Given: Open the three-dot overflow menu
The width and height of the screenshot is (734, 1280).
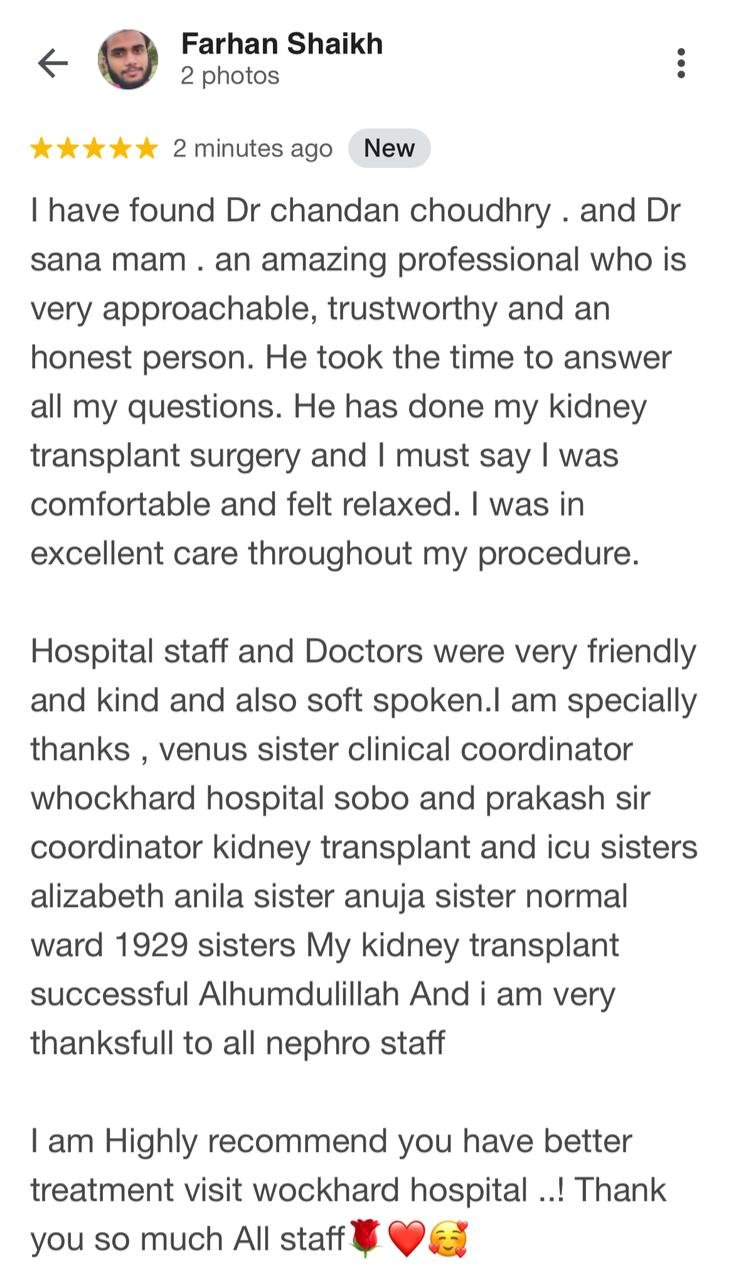Looking at the screenshot, I should pyautogui.click(x=681, y=63).
